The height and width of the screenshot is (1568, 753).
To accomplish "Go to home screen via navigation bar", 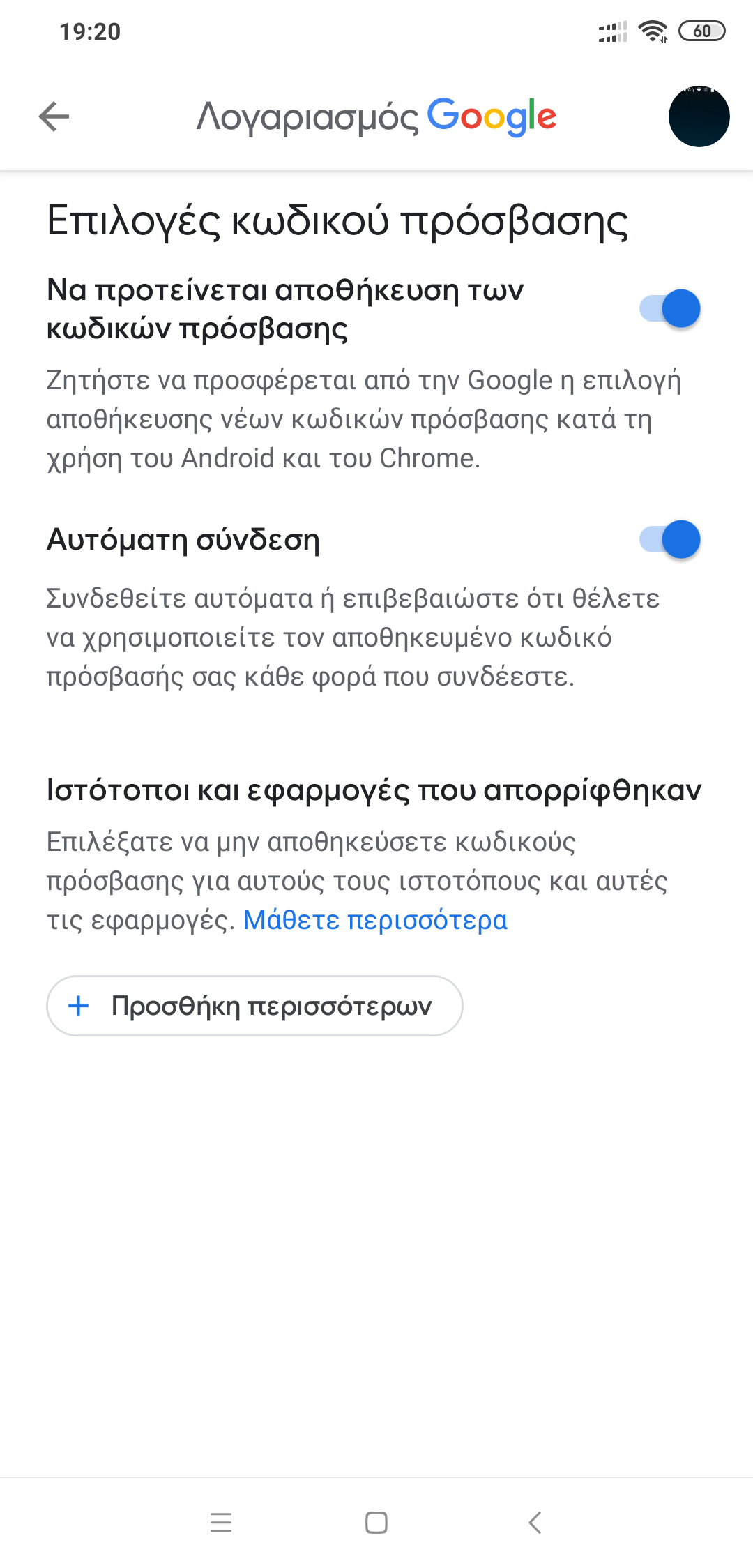I will [x=376, y=1522].
